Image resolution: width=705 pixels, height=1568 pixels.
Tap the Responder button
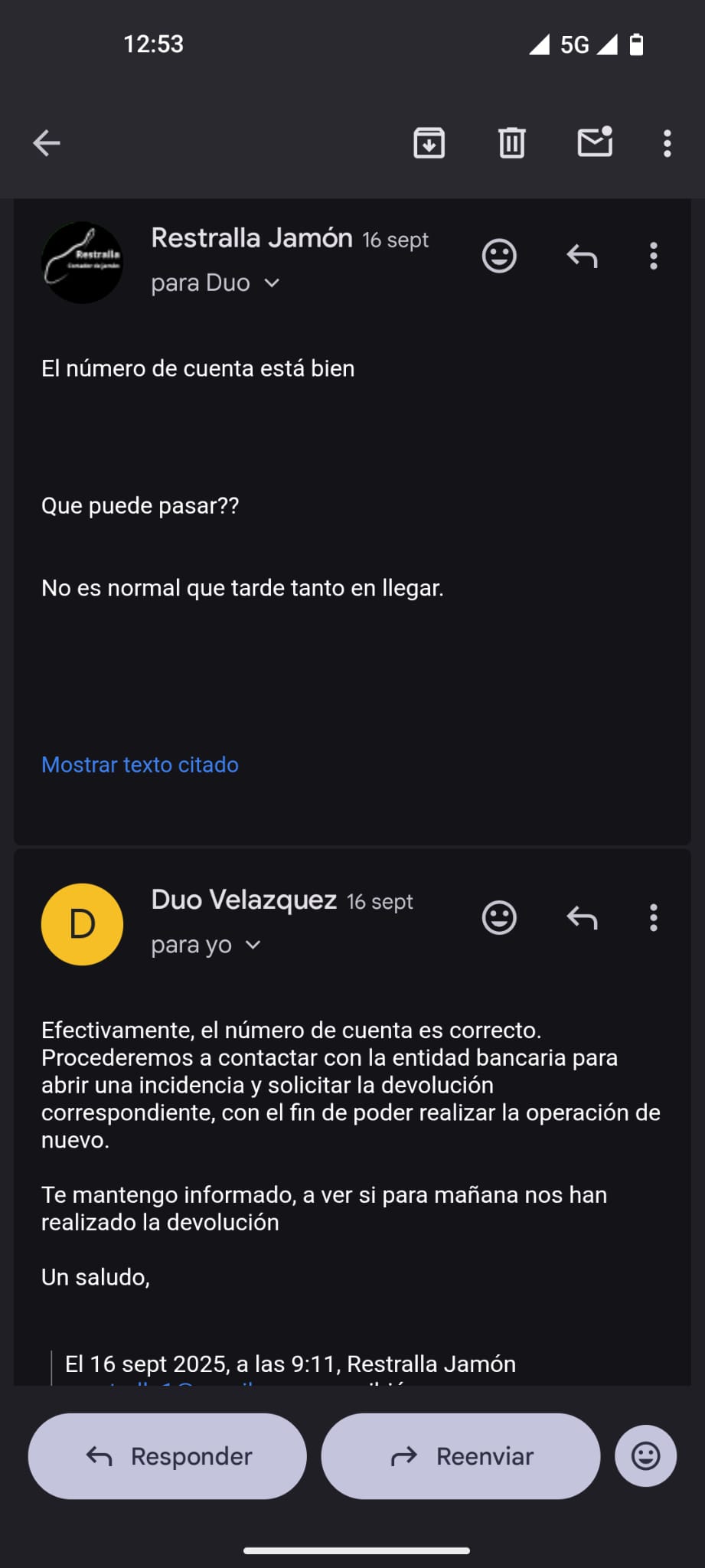click(168, 1456)
